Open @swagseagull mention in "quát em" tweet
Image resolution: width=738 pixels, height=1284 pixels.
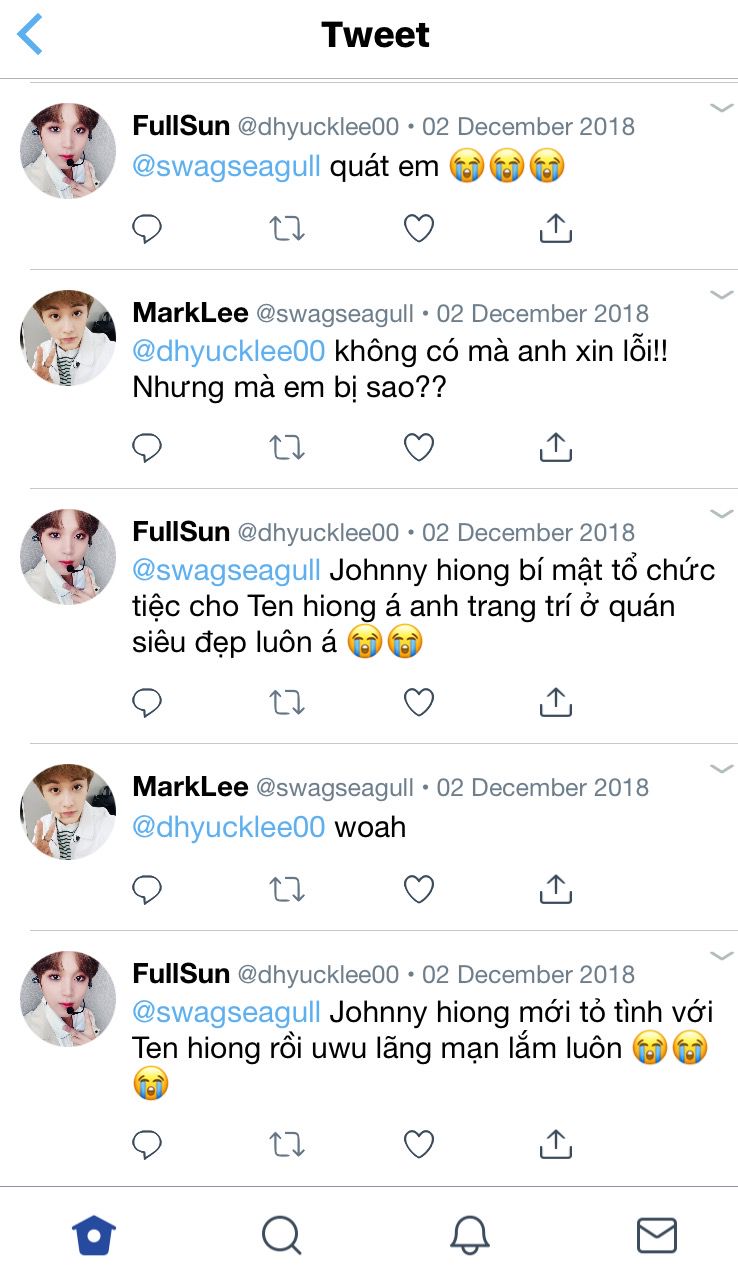click(227, 165)
